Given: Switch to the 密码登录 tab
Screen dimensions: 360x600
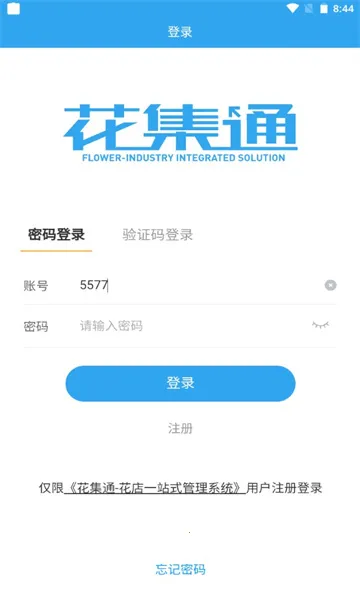Looking at the screenshot, I should (x=56, y=235).
